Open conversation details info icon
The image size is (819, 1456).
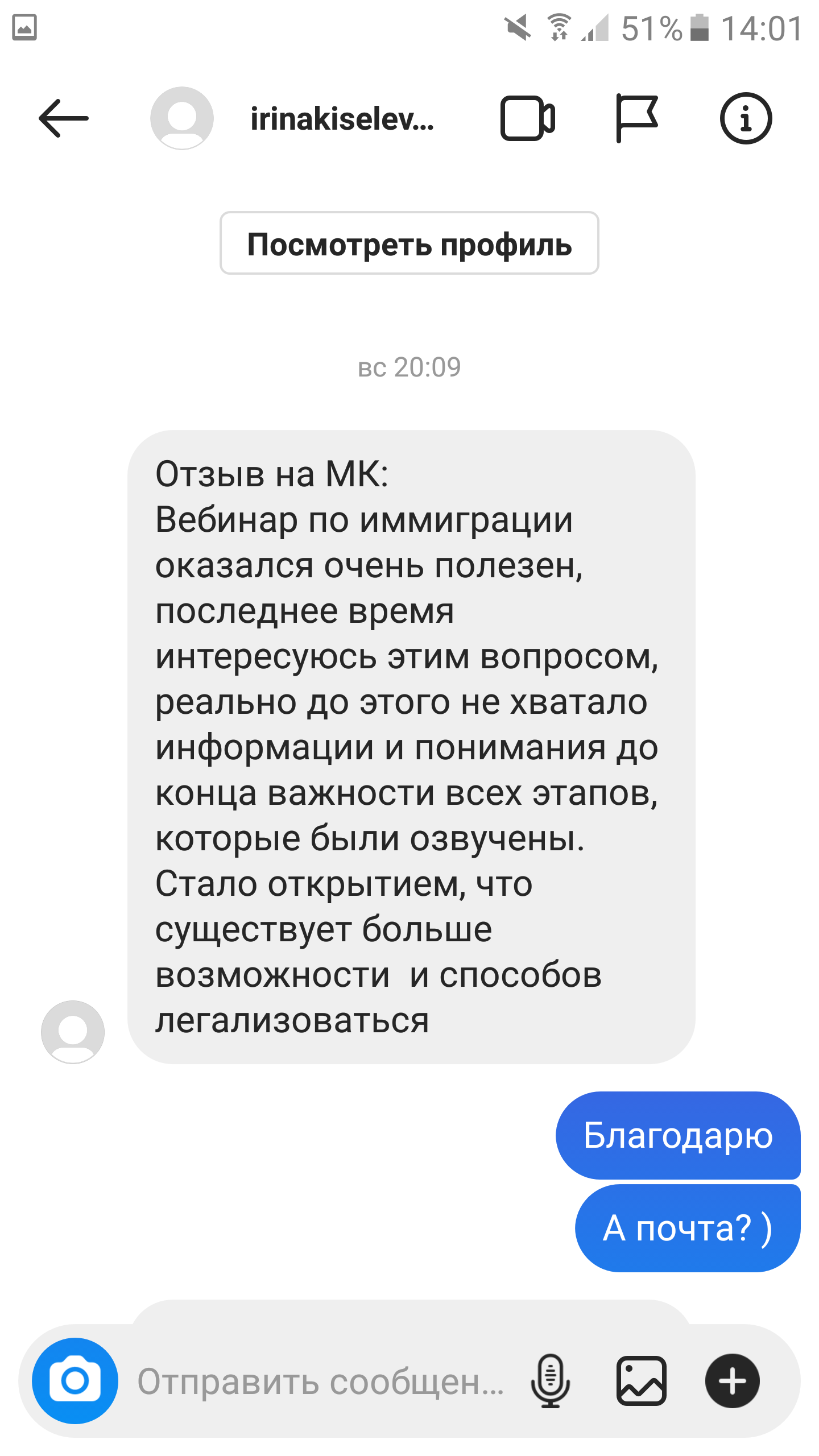pos(746,118)
